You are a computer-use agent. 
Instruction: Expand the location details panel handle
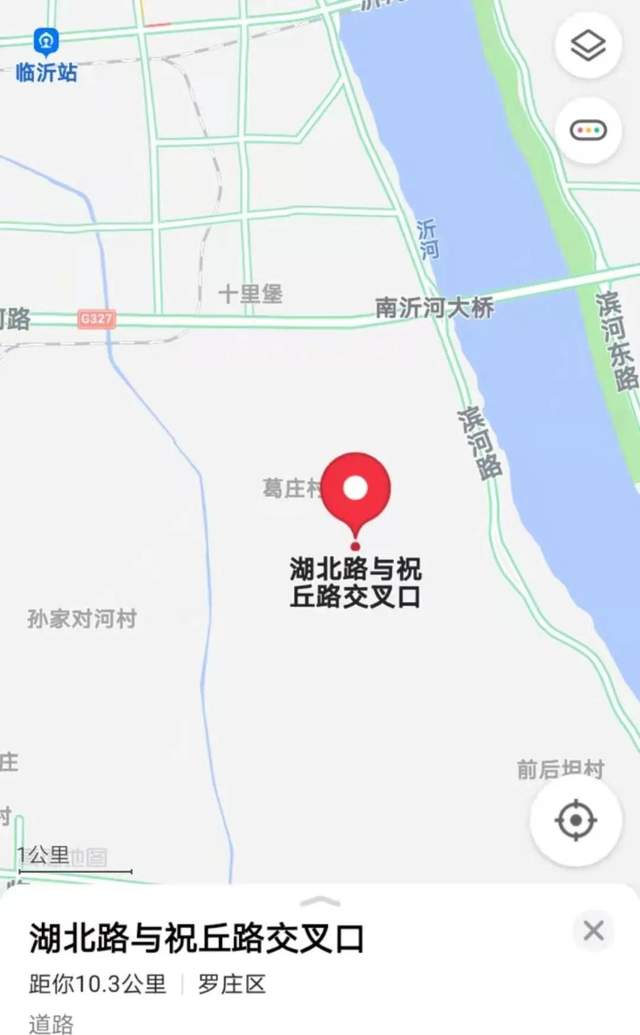click(x=320, y=902)
